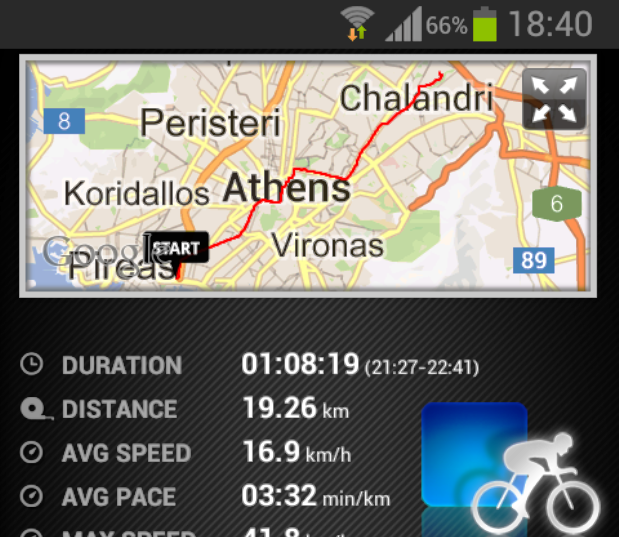619x537 pixels.
Task: Tap the START marker on the map
Action: click(181, 248)
